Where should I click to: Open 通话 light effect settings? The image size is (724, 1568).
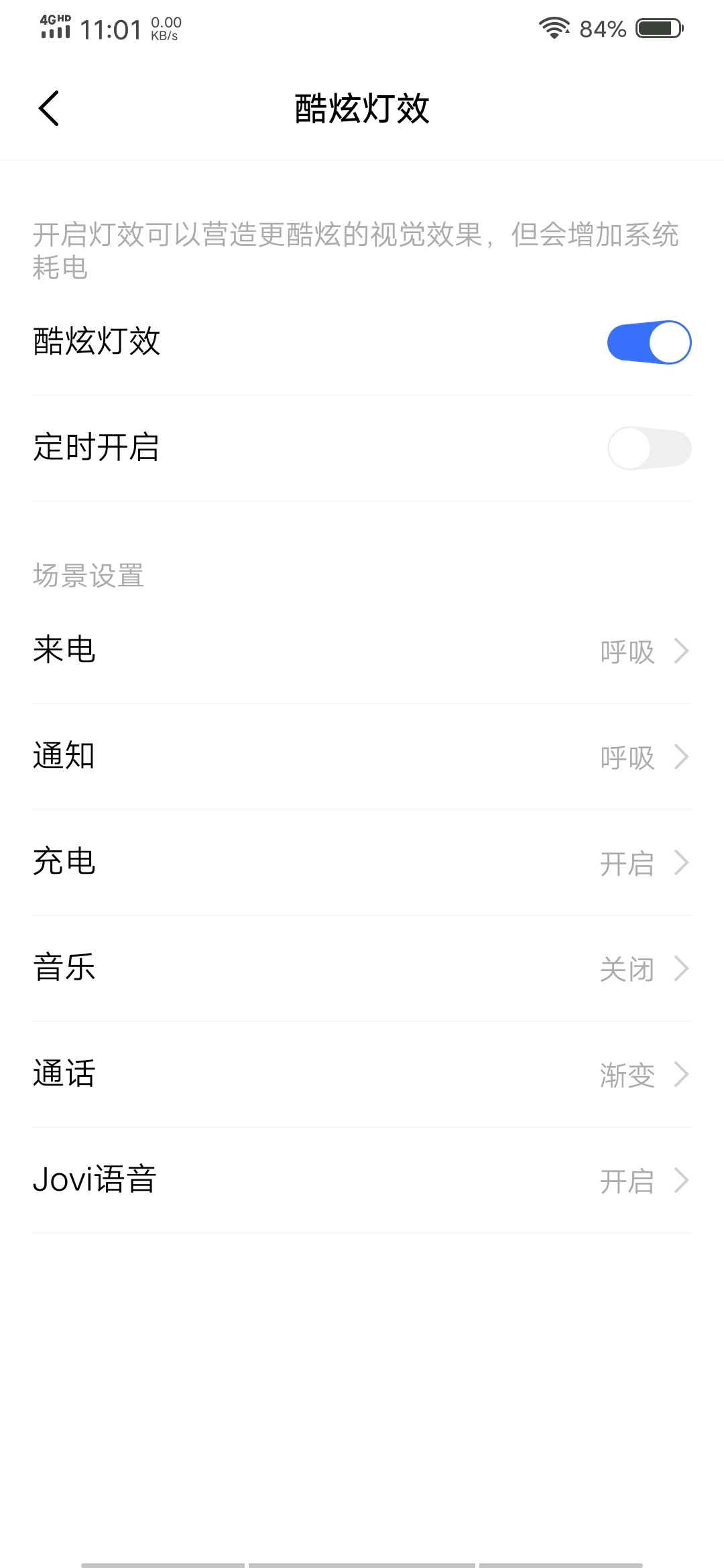pyautogui.click(x=362, y=1074)
